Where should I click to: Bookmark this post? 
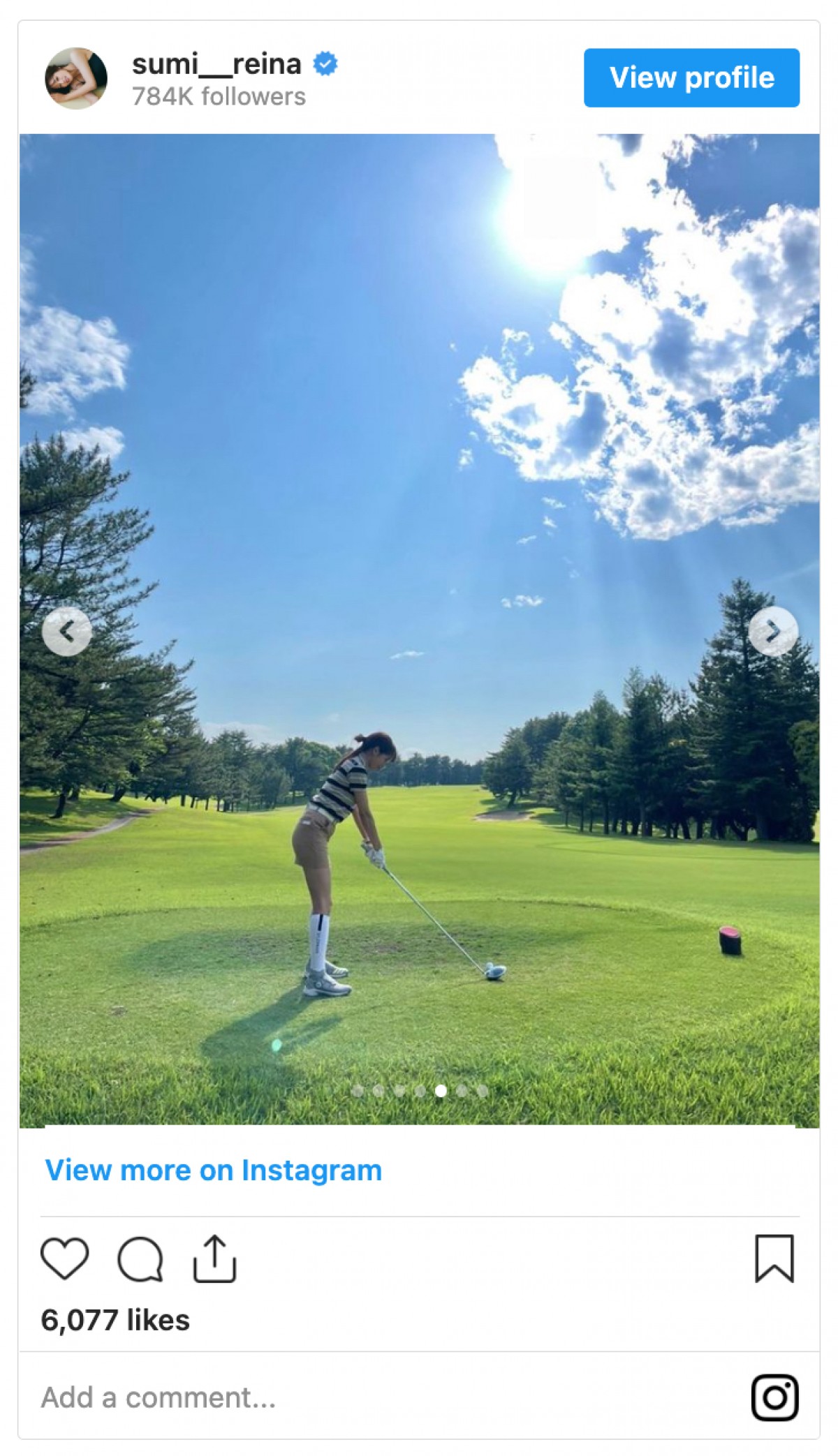tap(774, 1258)
